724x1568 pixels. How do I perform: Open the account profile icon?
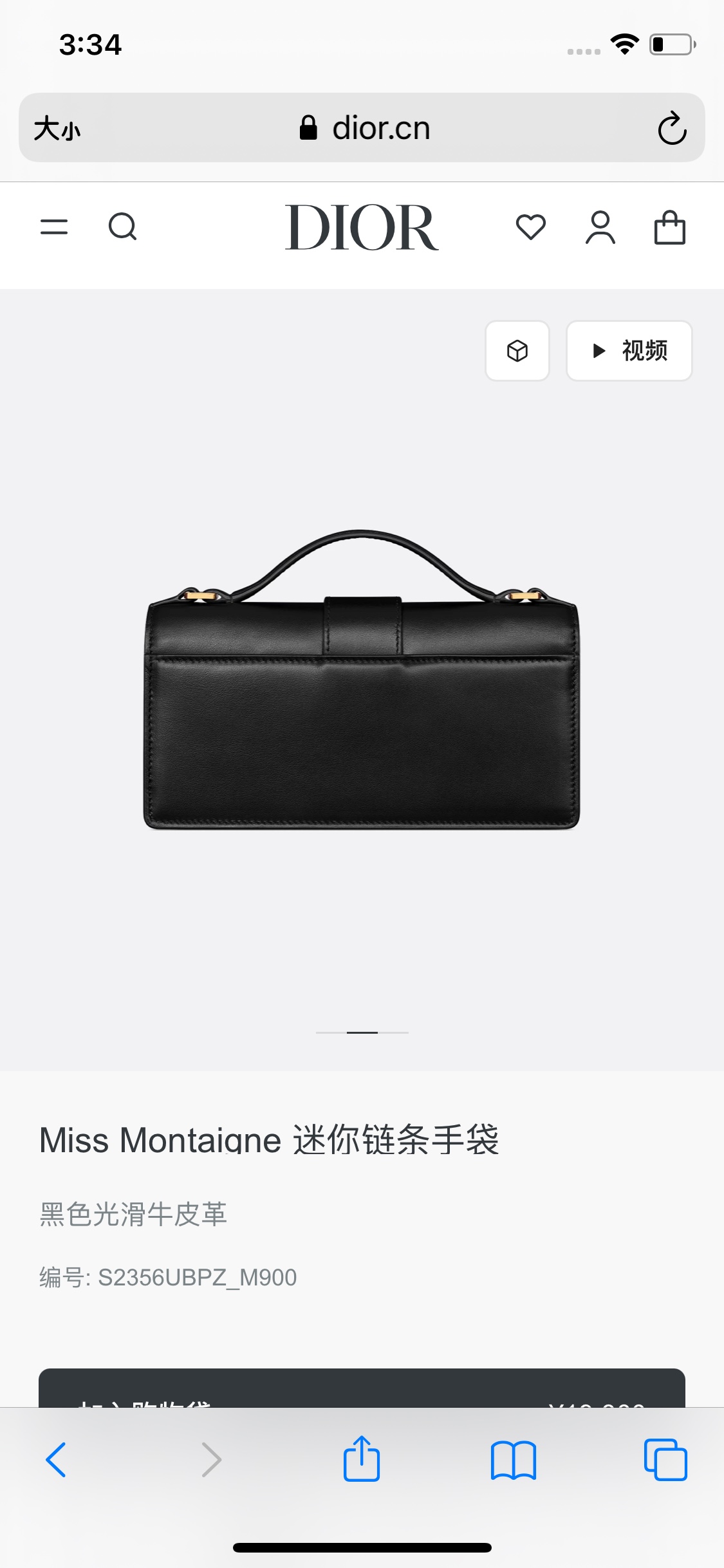click(600, 227)
